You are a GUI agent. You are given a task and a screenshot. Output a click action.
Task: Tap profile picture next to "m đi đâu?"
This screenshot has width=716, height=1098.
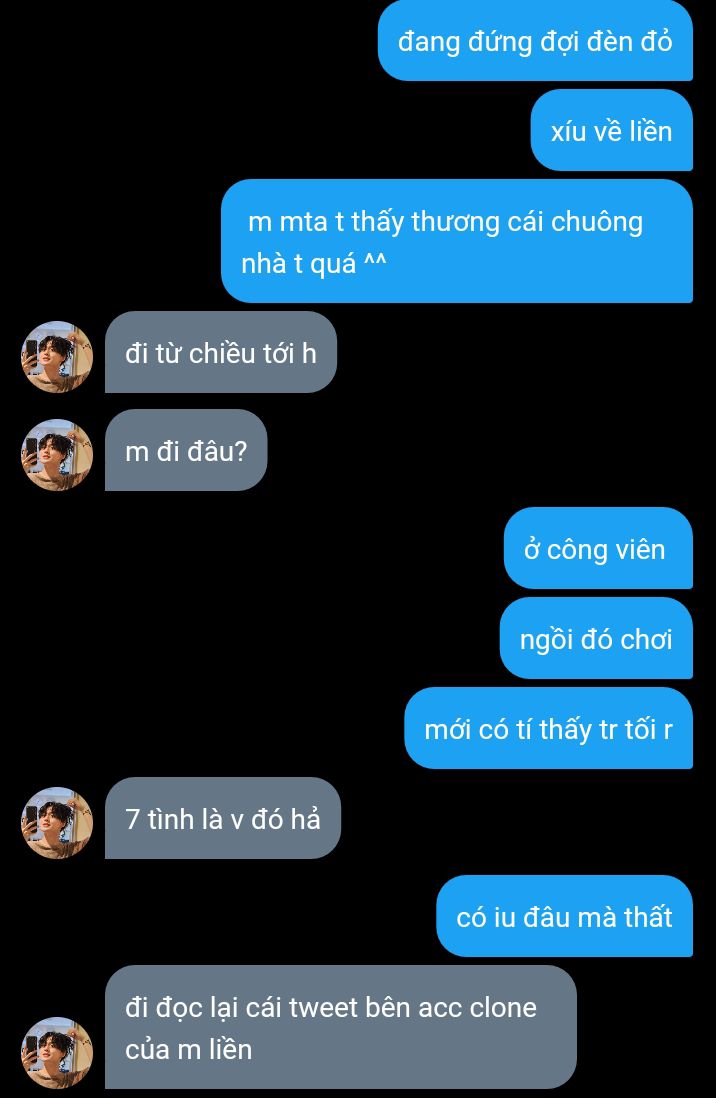coord(57,455)
